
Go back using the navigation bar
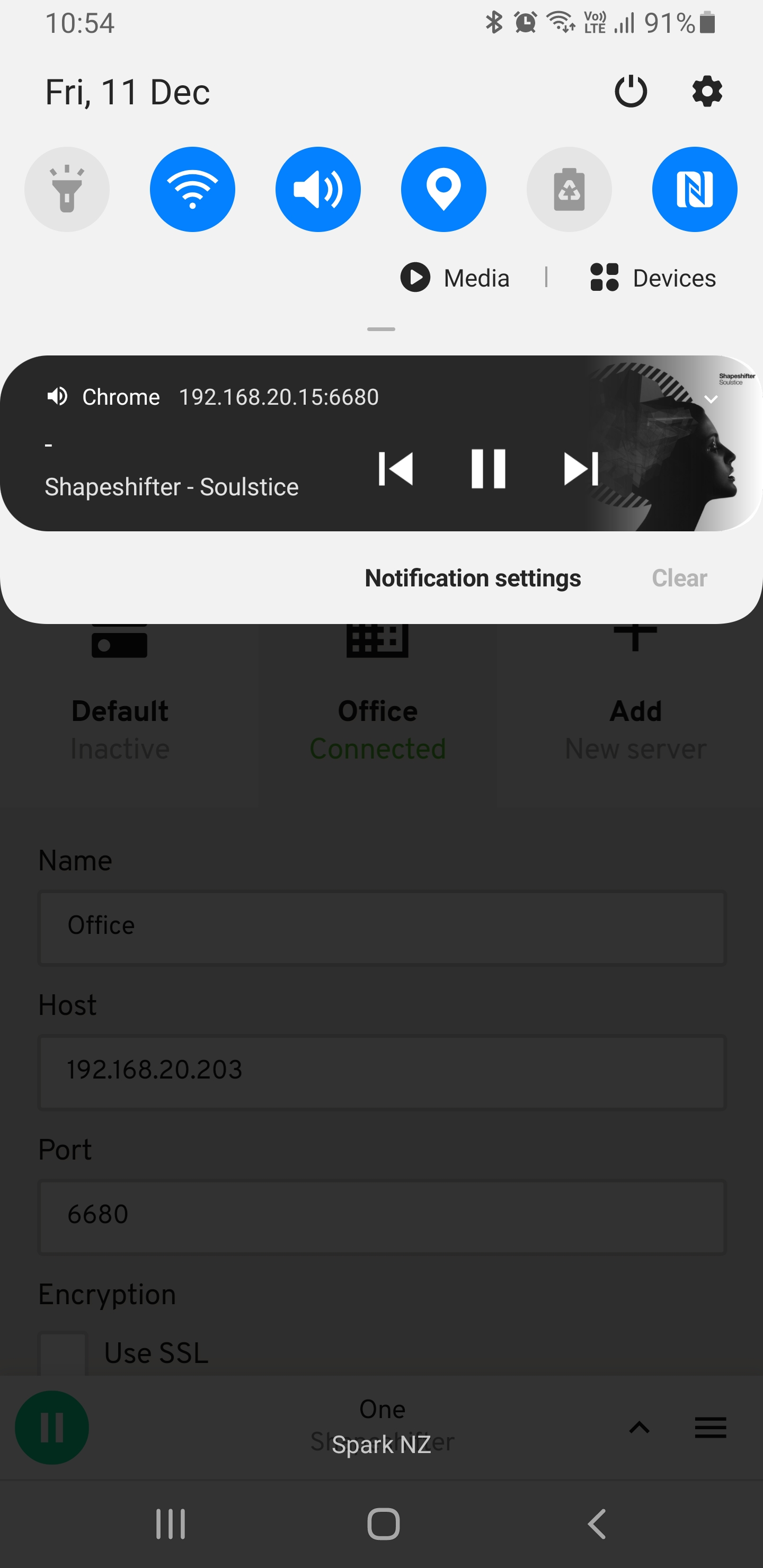597,1524
